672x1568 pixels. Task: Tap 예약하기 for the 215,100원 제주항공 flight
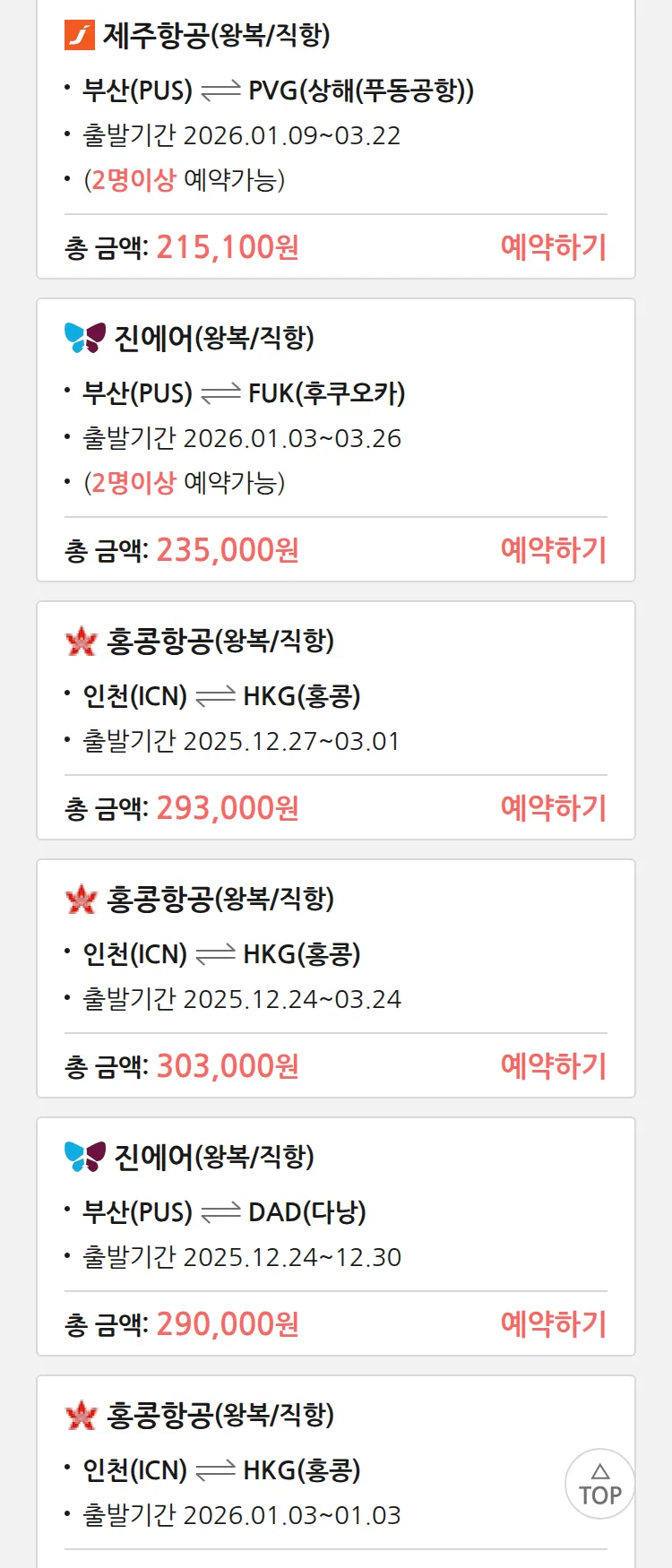(553, 246)
